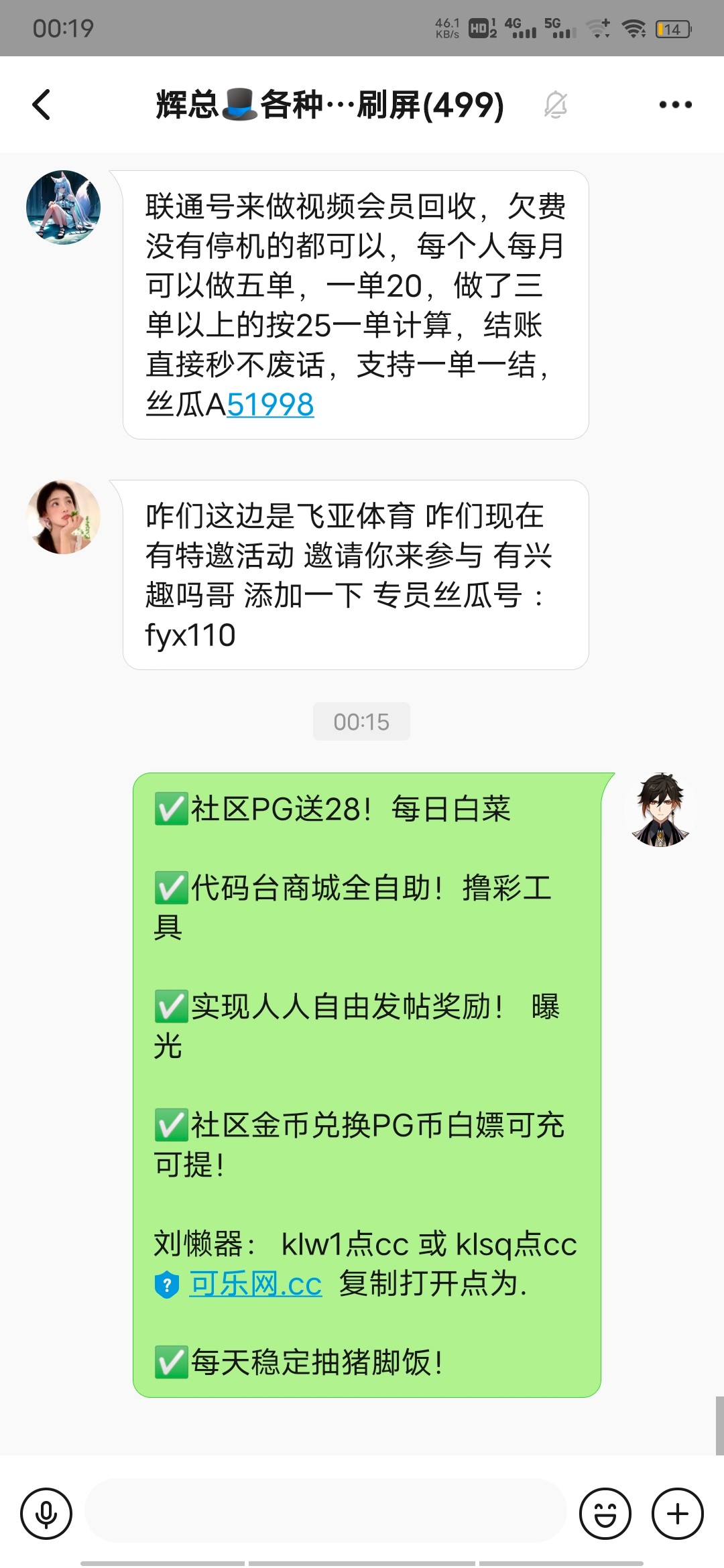
Task: Open the 可乐网.cc link
Action: 255,1285
